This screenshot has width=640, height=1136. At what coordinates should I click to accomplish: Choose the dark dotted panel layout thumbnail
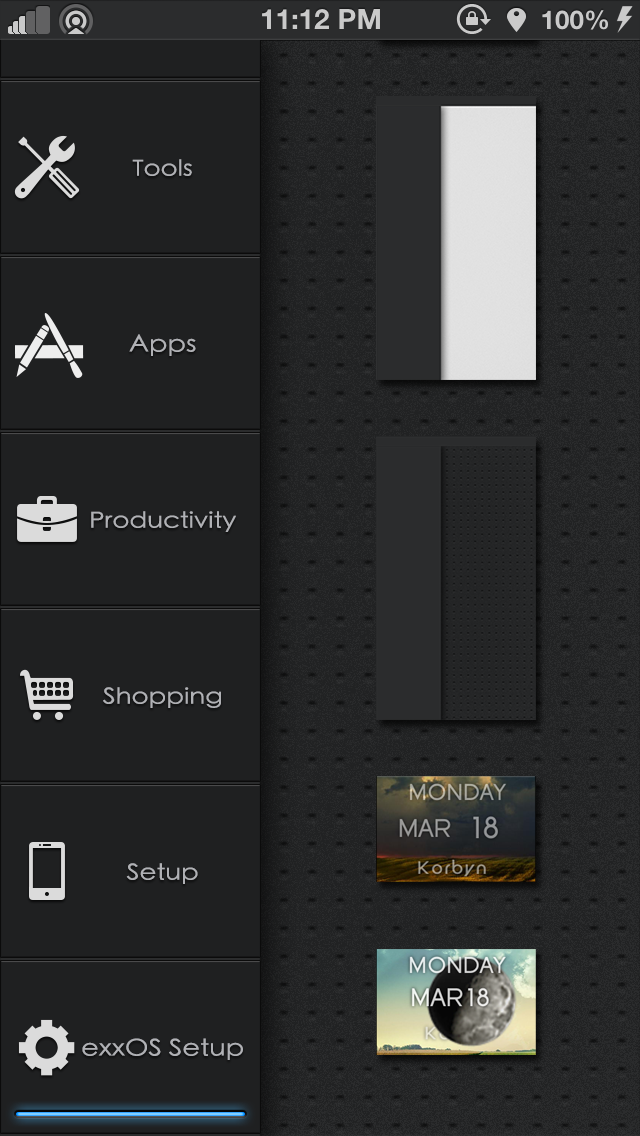[456, 578]
